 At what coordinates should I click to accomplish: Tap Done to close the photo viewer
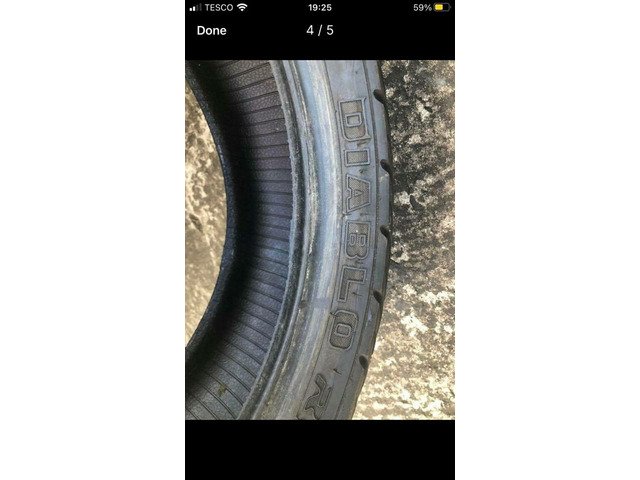click(211, 30)
